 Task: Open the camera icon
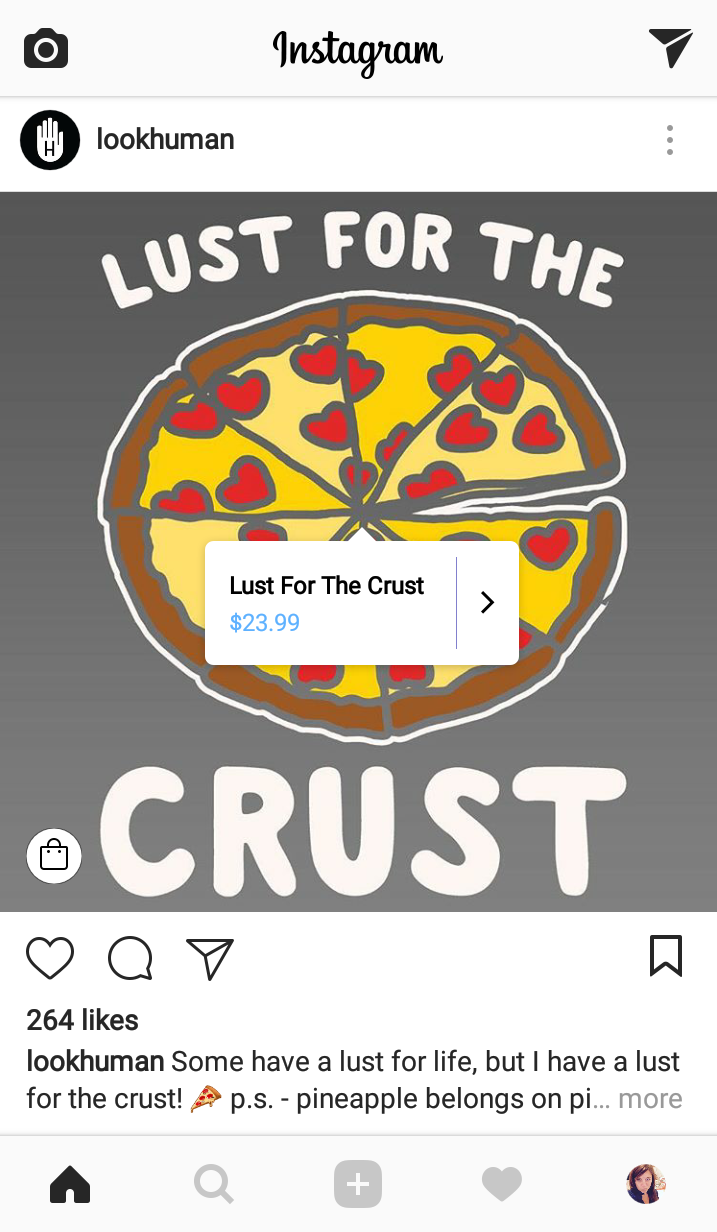pos(45,48)
